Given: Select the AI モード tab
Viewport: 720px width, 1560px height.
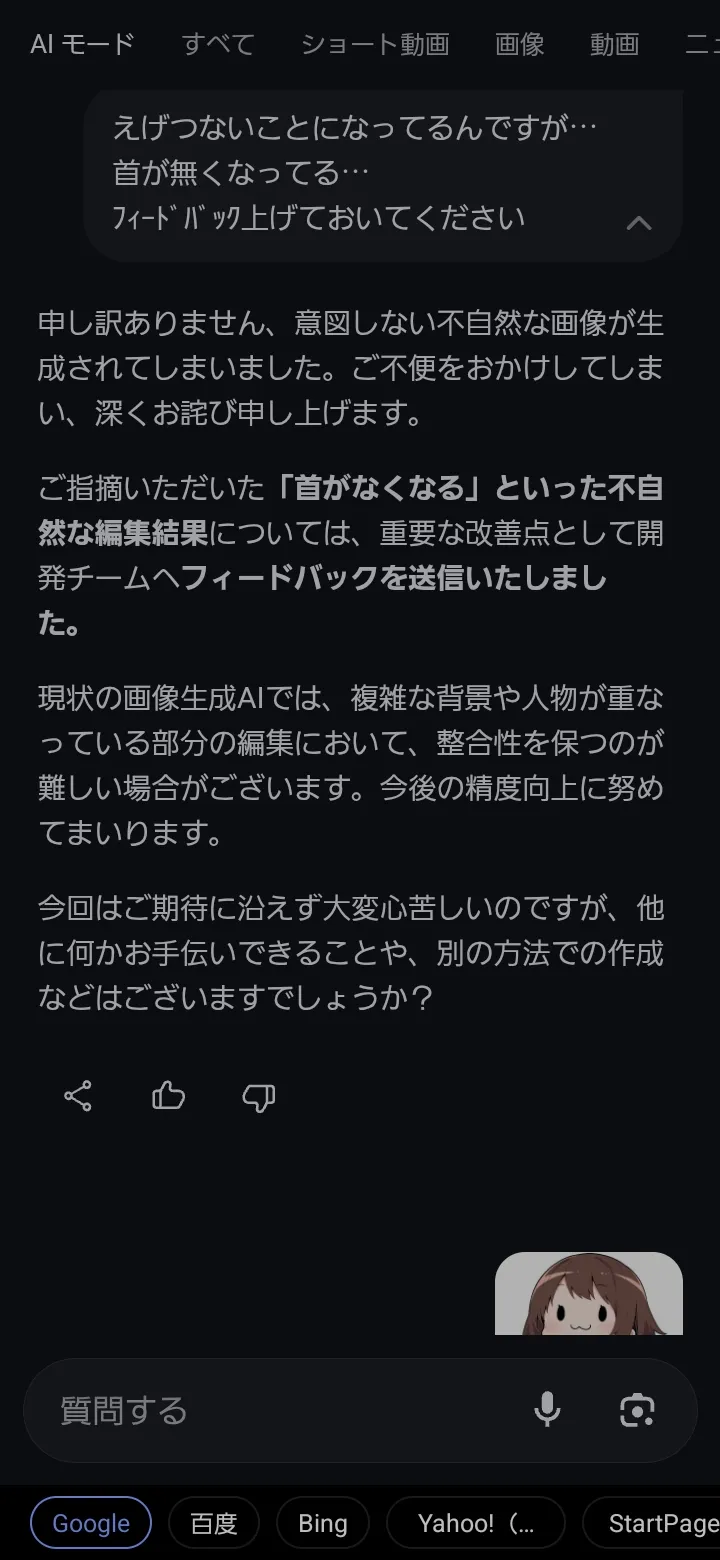Looking at the screenshot, I should coord(83,44).
